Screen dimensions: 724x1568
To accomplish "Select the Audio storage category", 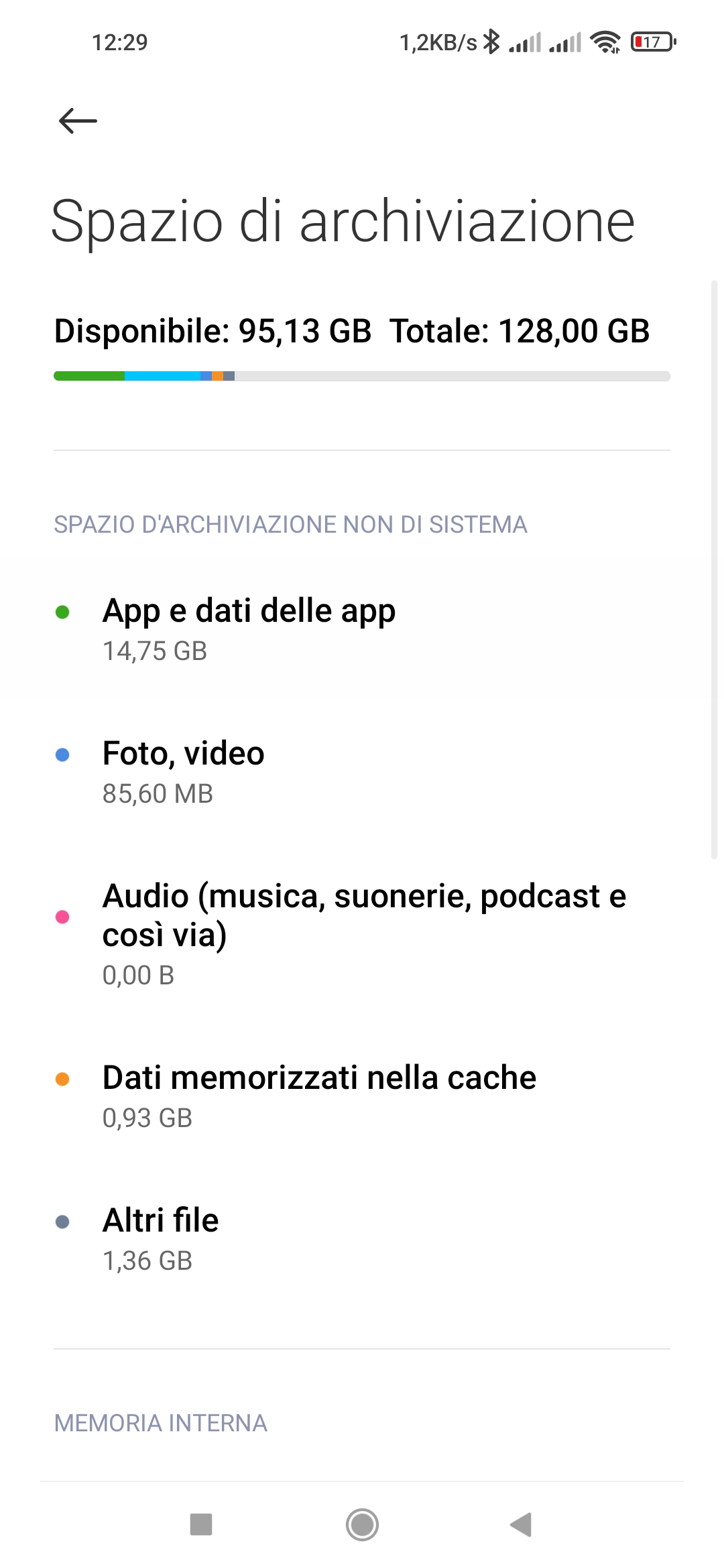I will 362,934.
